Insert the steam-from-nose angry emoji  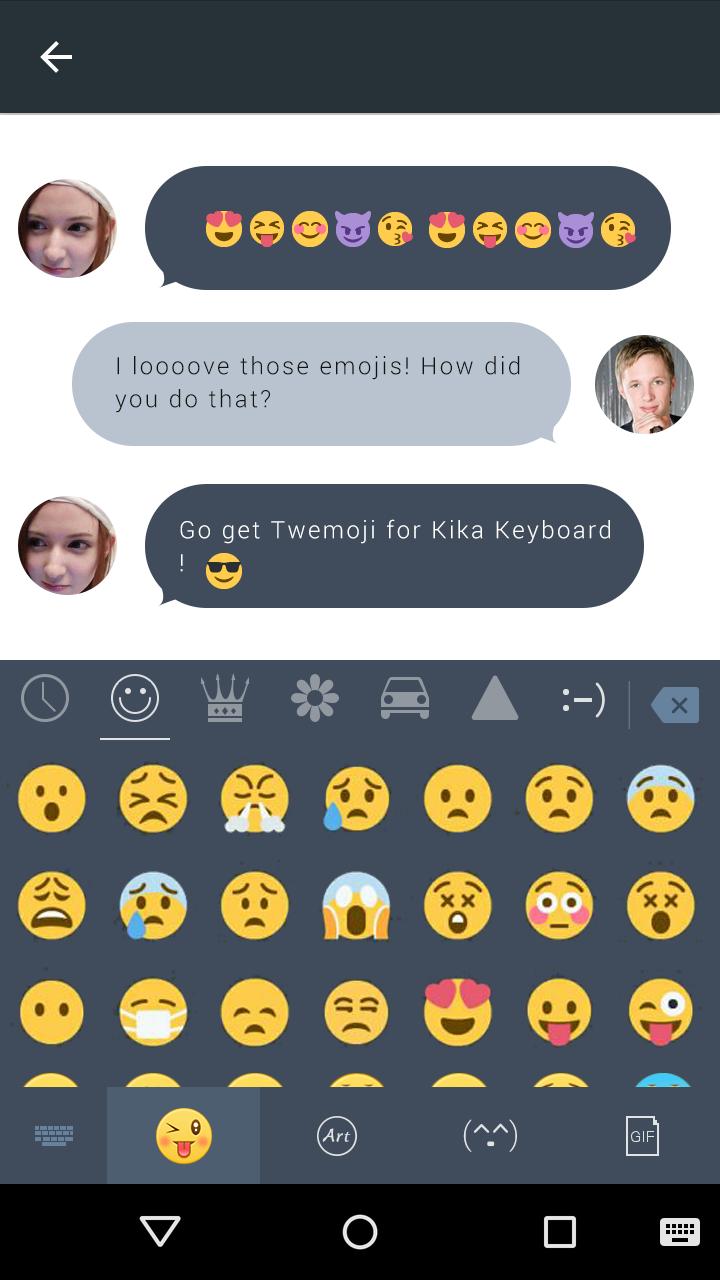pyautogui.click(x=255, y=799)
